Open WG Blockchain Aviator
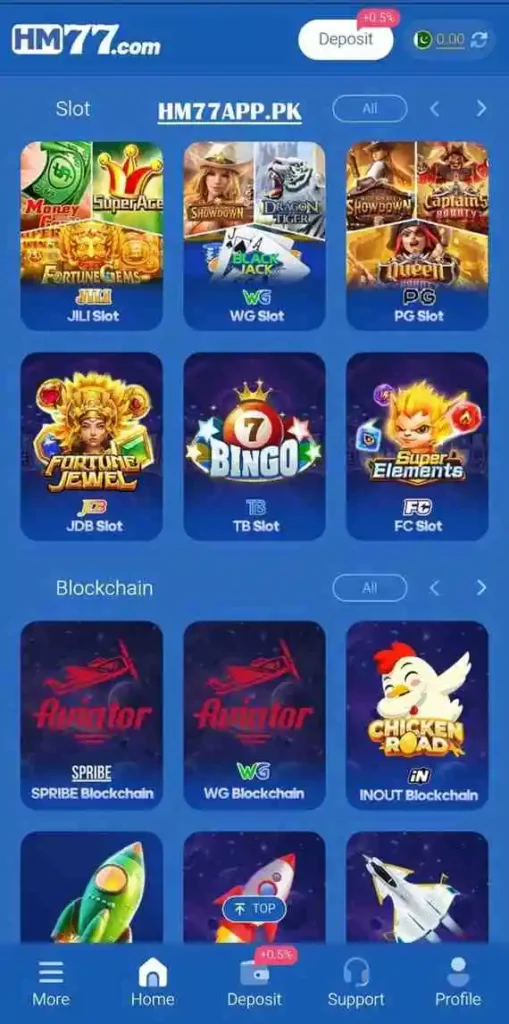Image resolution: width=509 pixels, height=1024 pixels. (254, 715)
